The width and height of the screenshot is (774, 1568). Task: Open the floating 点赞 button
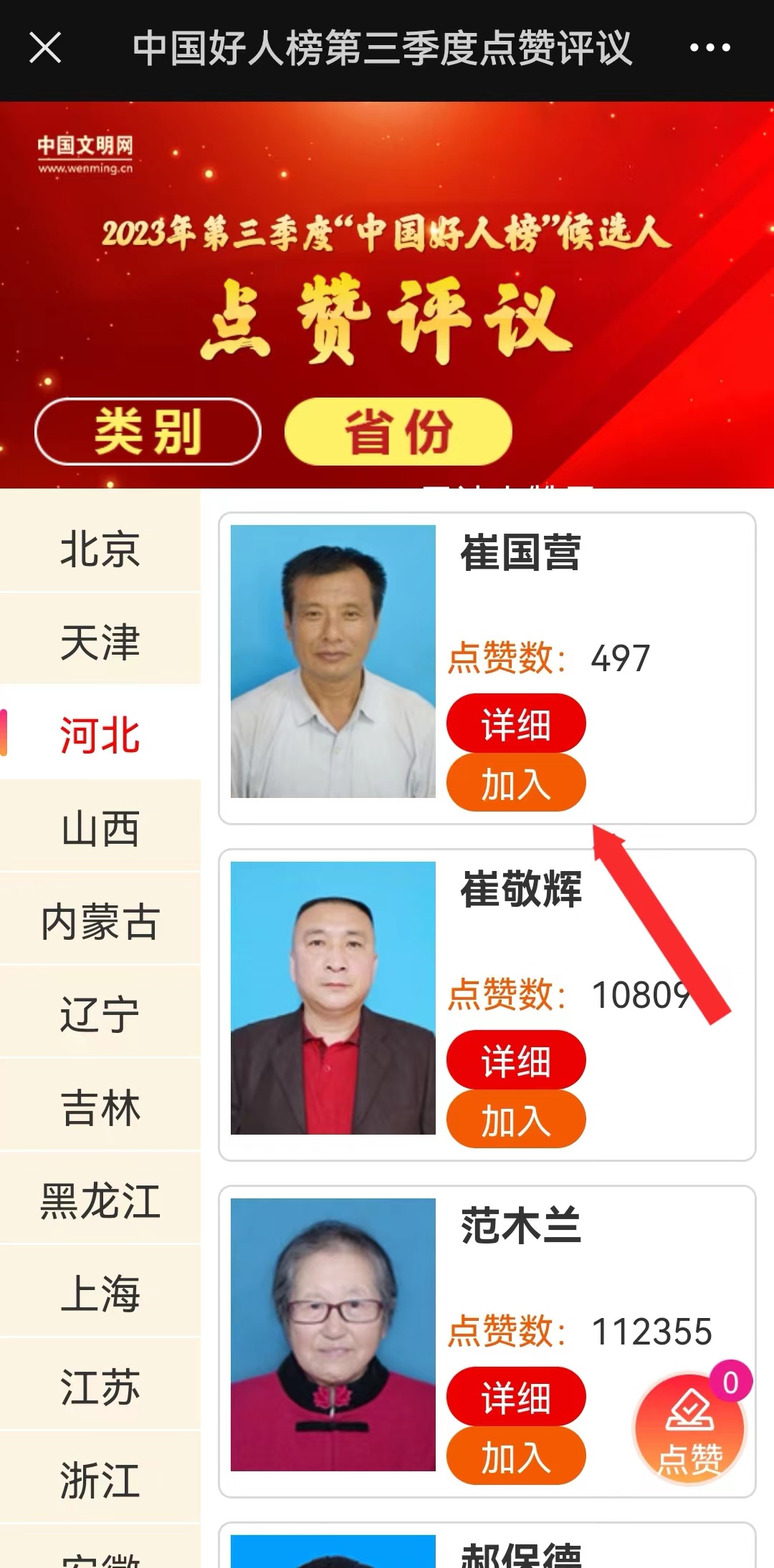tap(689, 1428)
